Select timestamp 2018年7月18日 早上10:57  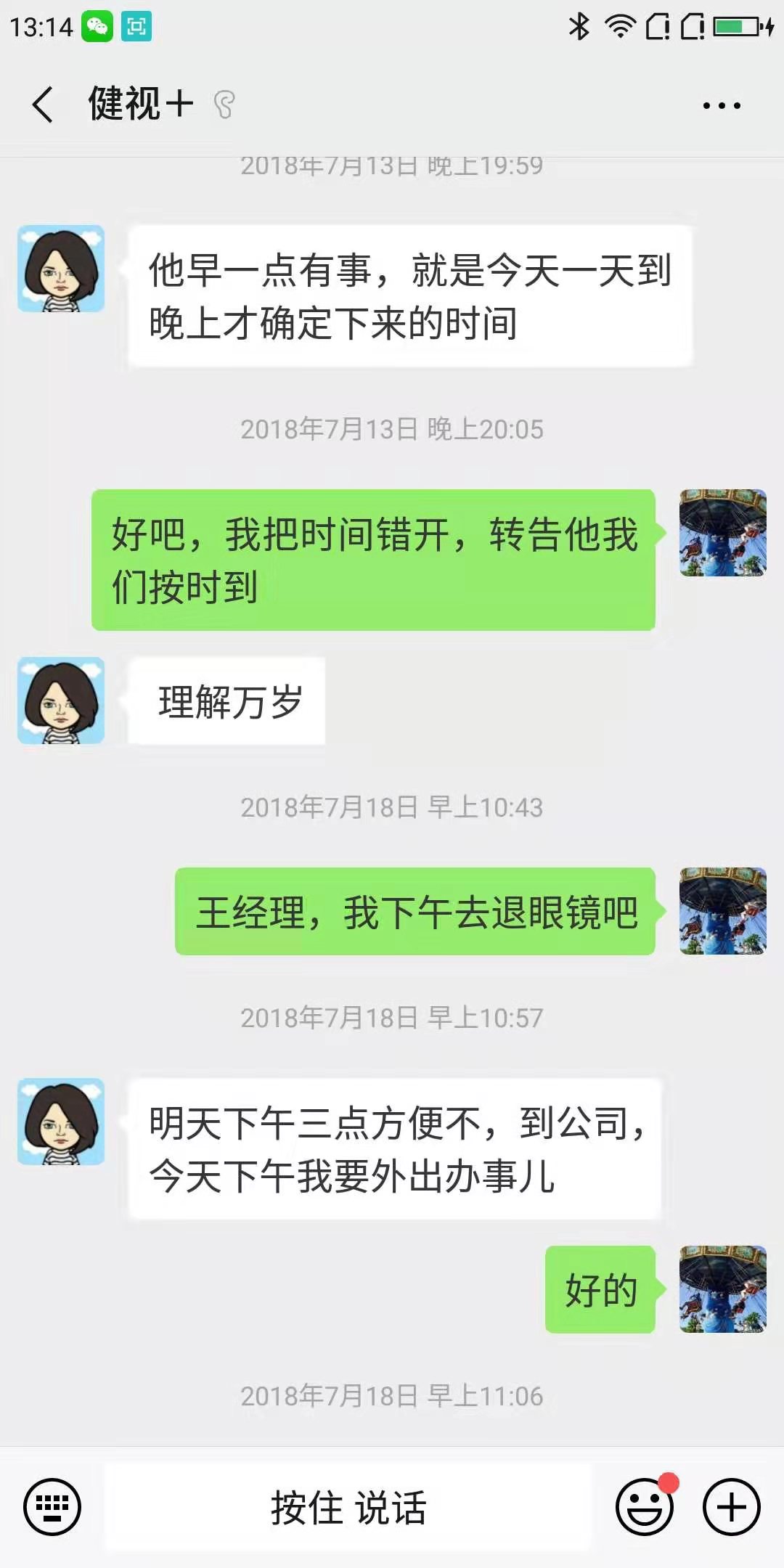pos(392,1019)
